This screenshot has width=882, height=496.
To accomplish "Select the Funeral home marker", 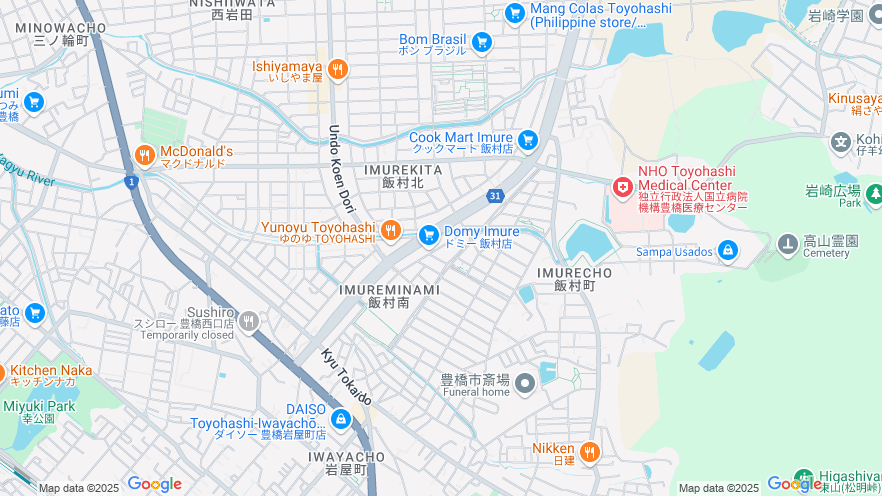I will tap(525, 385).
